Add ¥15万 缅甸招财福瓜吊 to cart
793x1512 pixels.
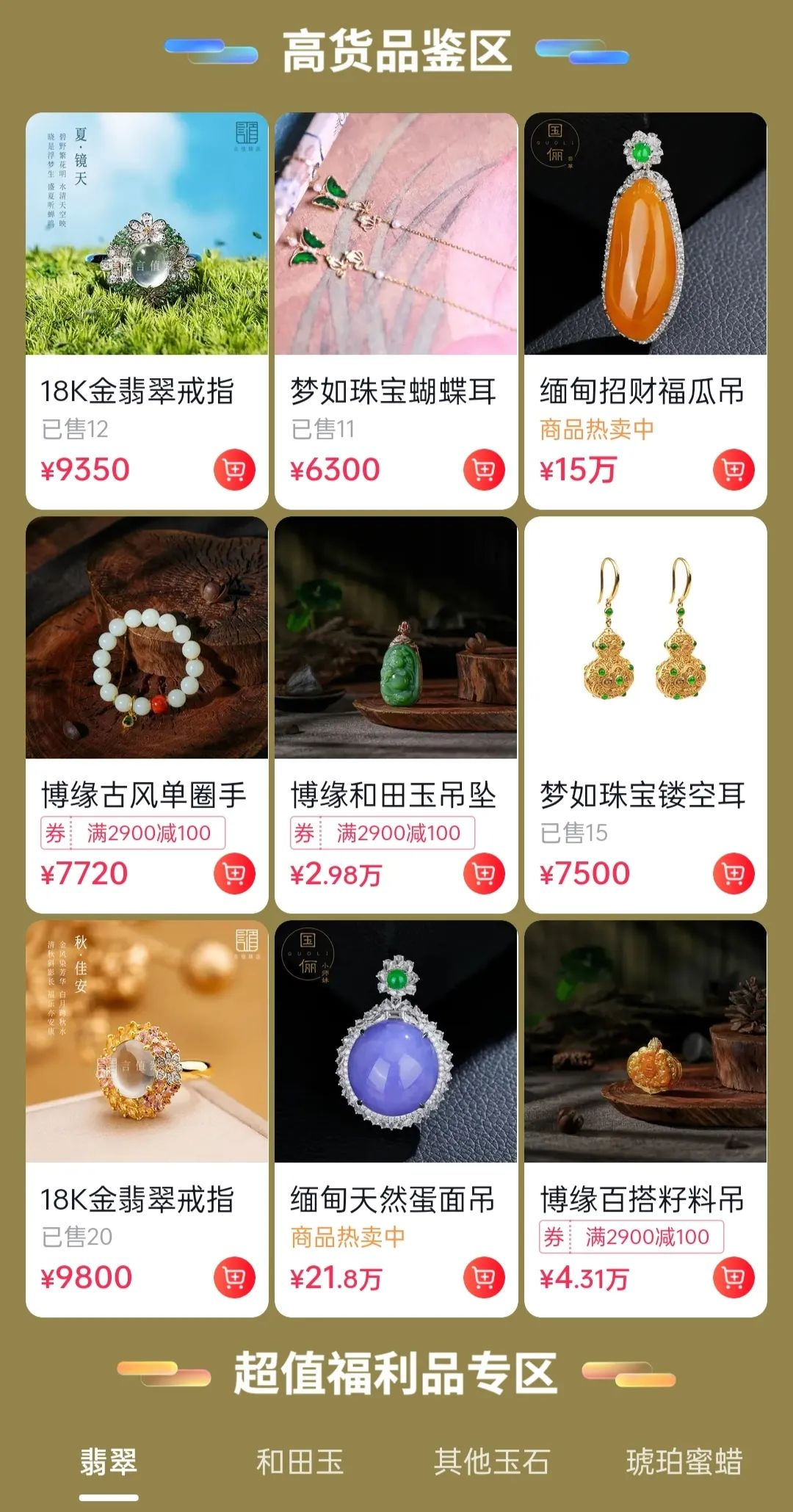point(734,470)
